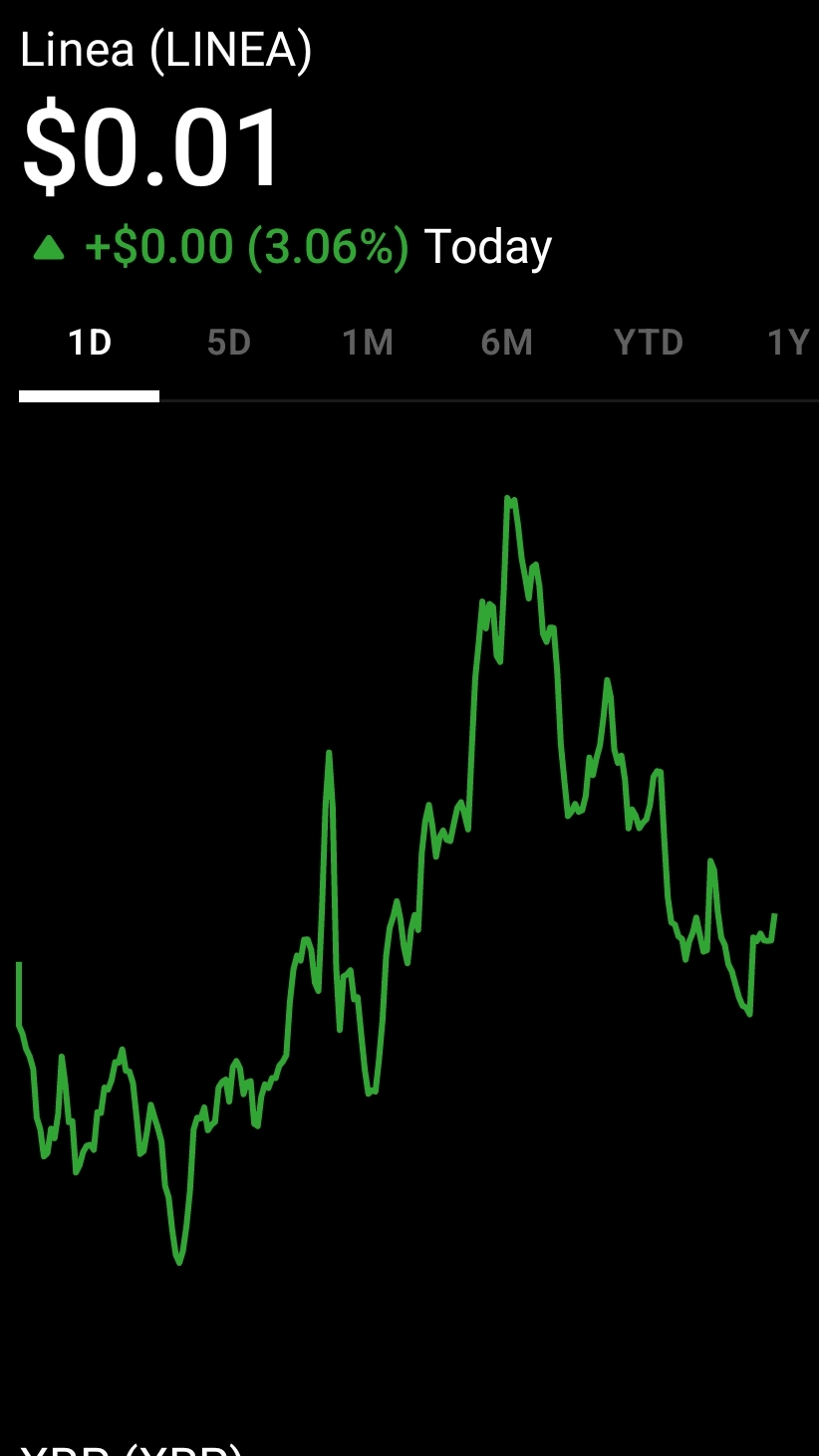View the YTD price chart
Screen dimensions: 819x1456
pos(649,343)
